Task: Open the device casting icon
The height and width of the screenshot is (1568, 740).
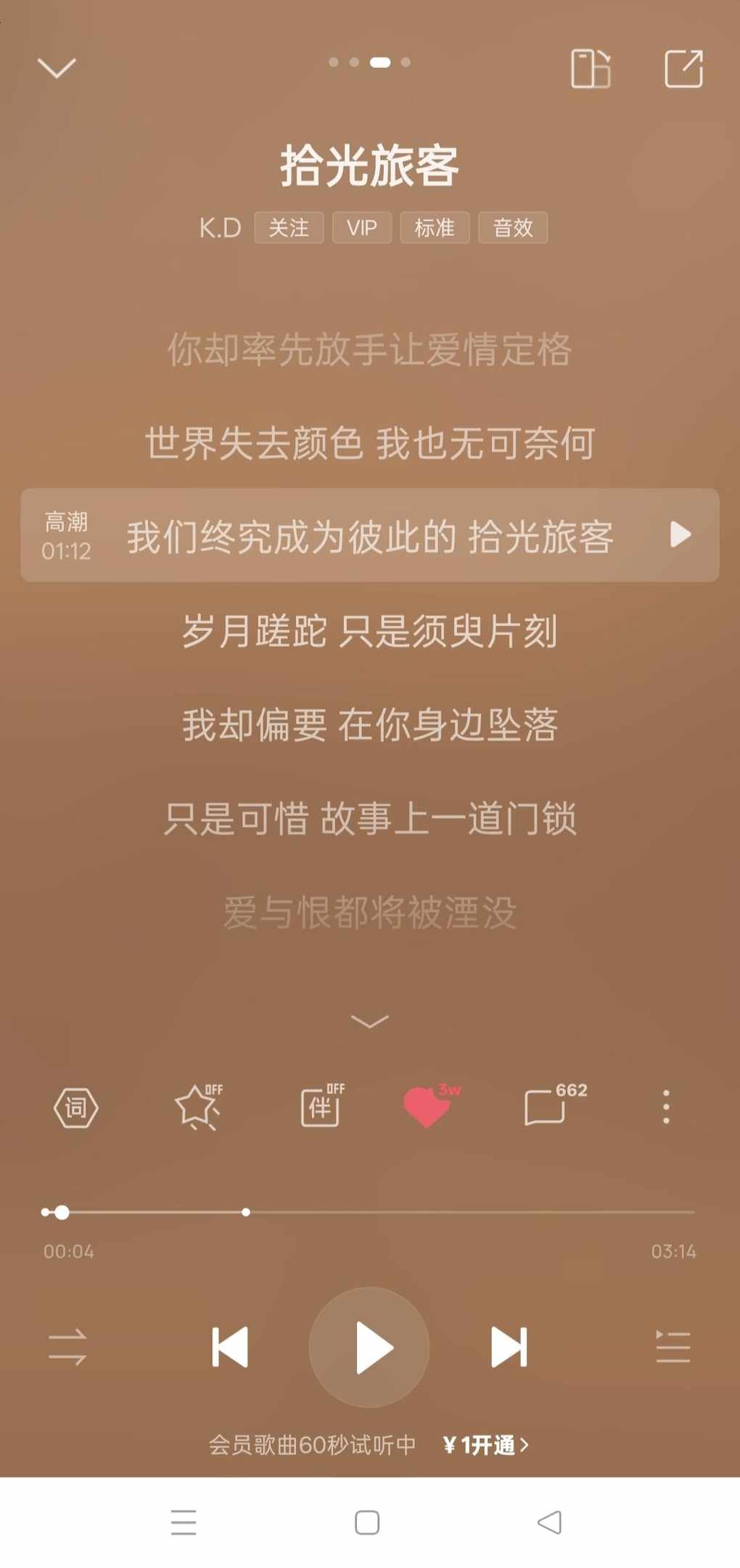Action: pyautogui.click(x=591, y=69)
